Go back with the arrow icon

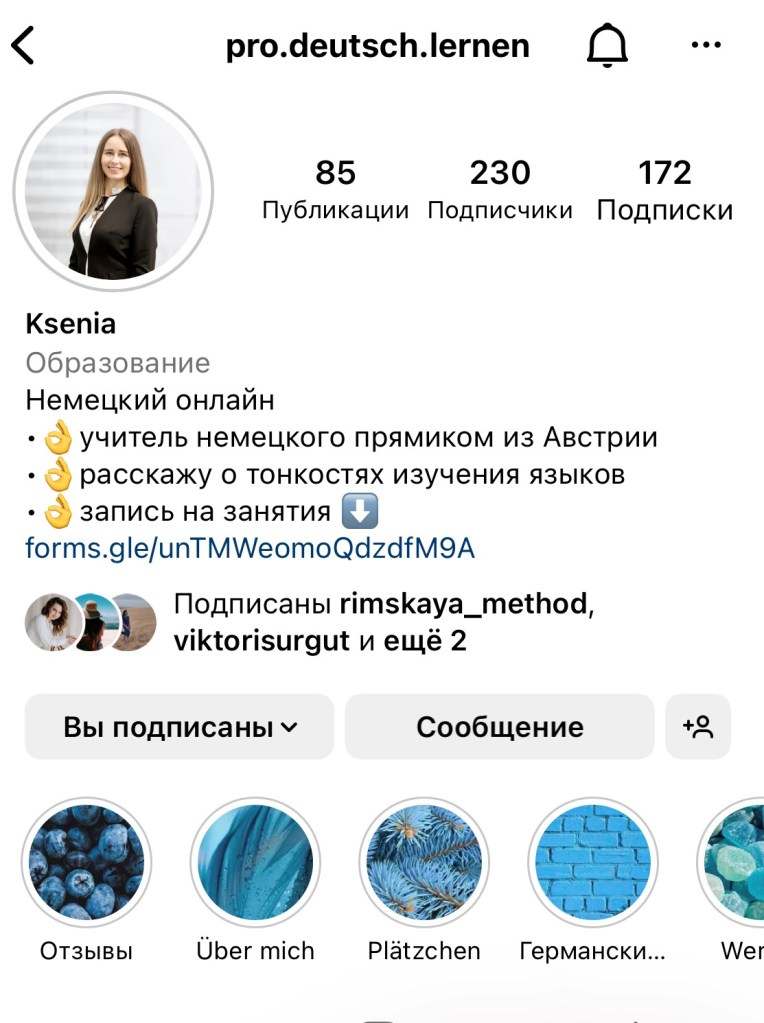(22, 46)
